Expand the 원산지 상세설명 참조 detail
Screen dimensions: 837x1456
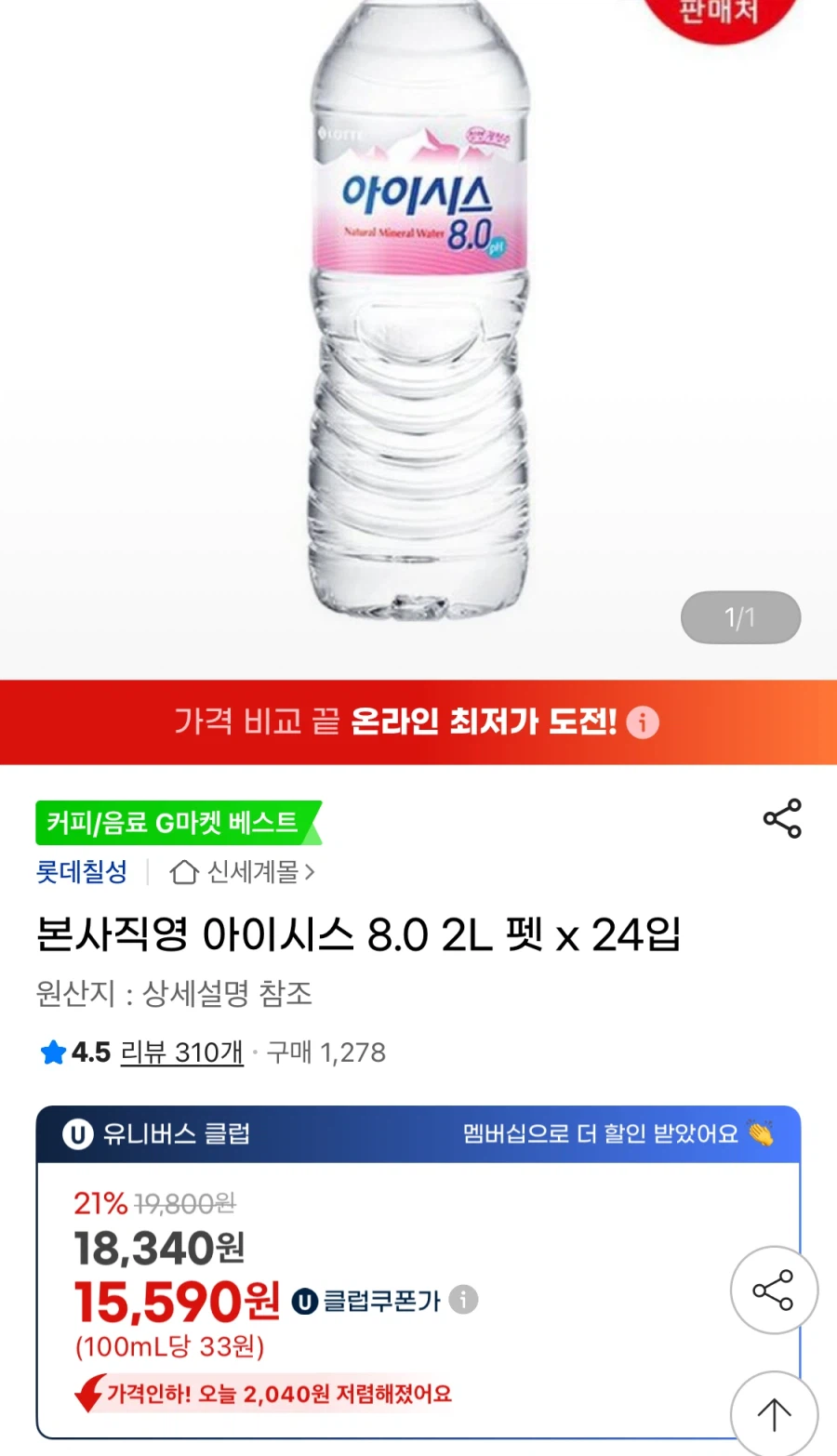[171, 994]
